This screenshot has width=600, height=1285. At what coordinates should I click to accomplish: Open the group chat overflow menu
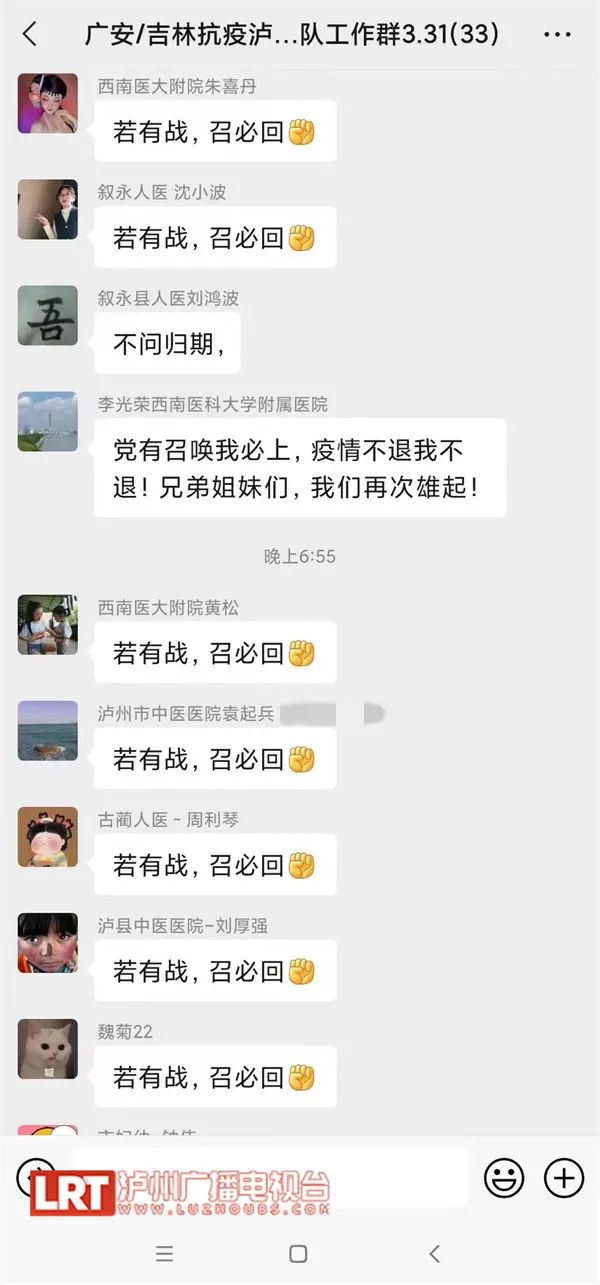[557, 34]
